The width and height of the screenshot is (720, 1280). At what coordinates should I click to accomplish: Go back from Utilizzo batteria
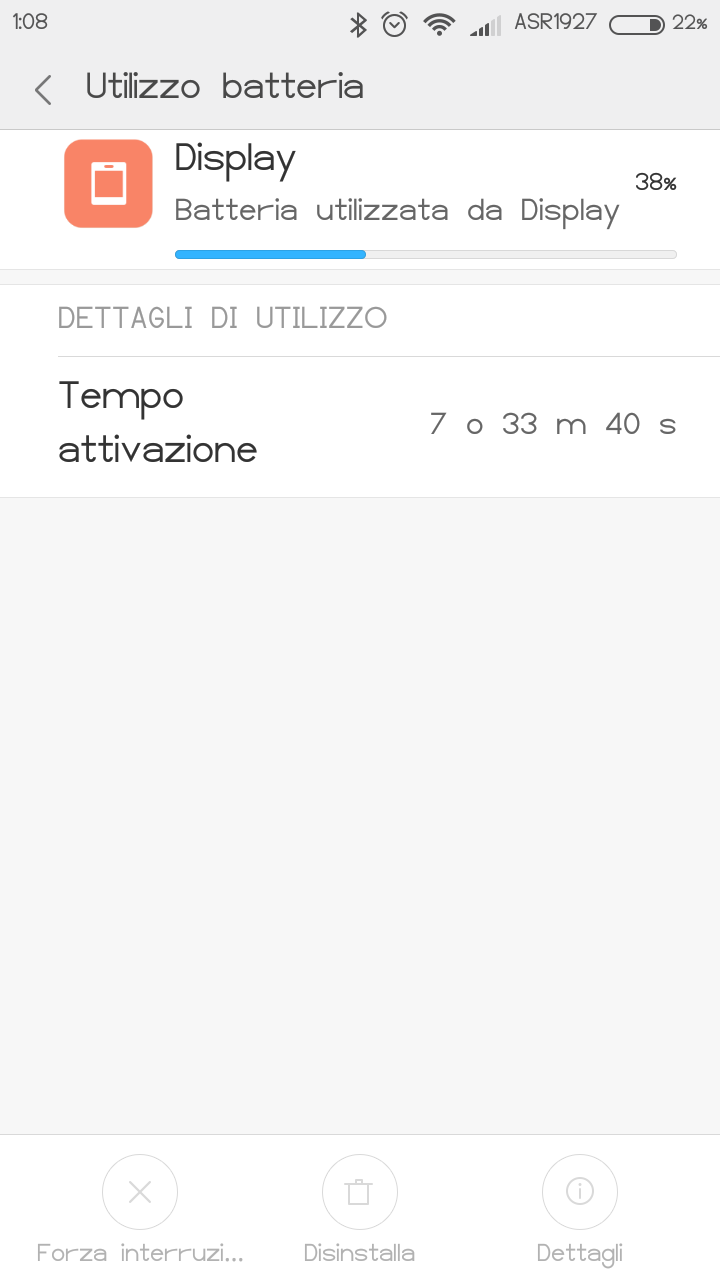42,89
